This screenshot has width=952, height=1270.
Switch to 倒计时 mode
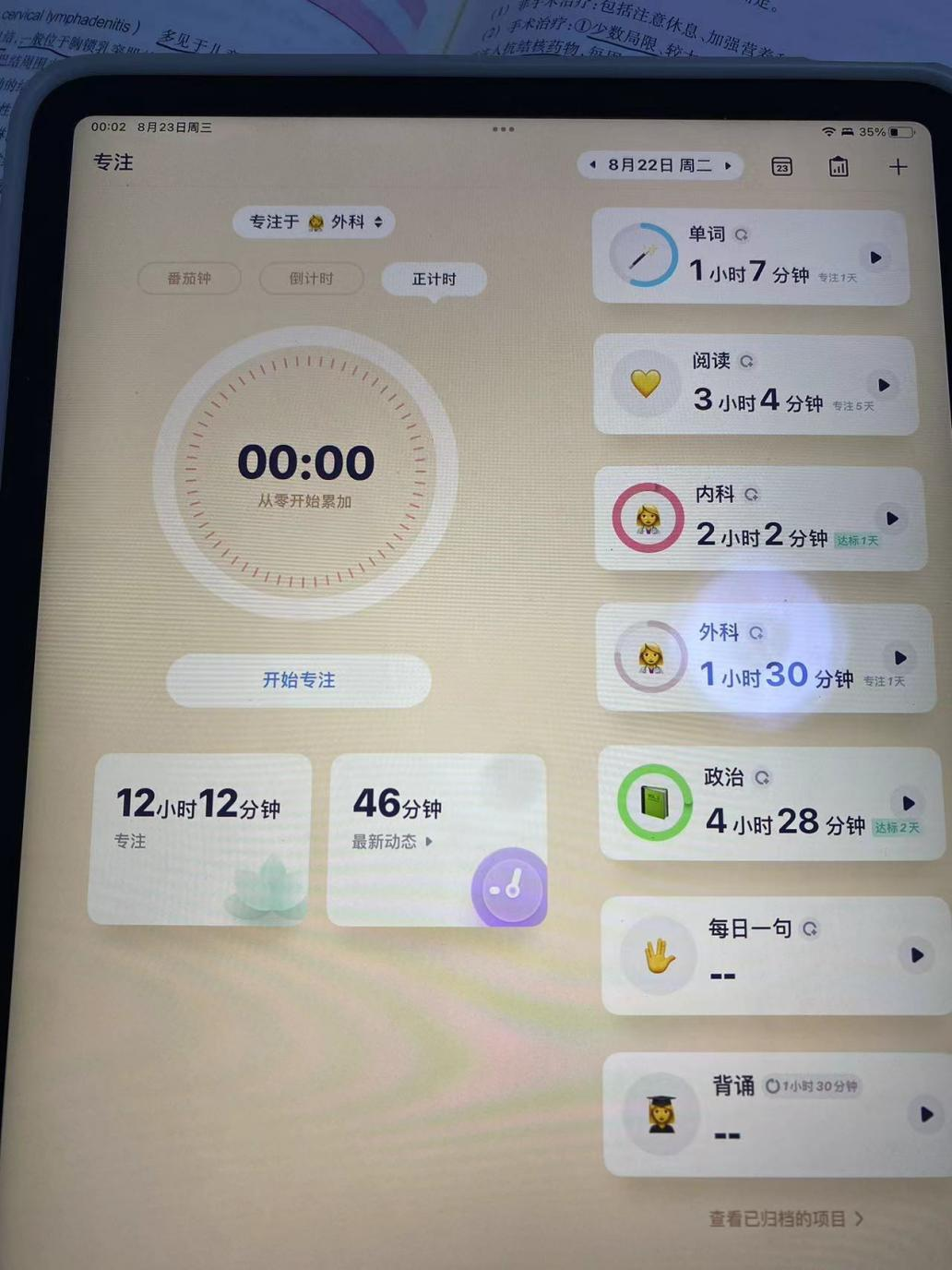click(311, 278)
